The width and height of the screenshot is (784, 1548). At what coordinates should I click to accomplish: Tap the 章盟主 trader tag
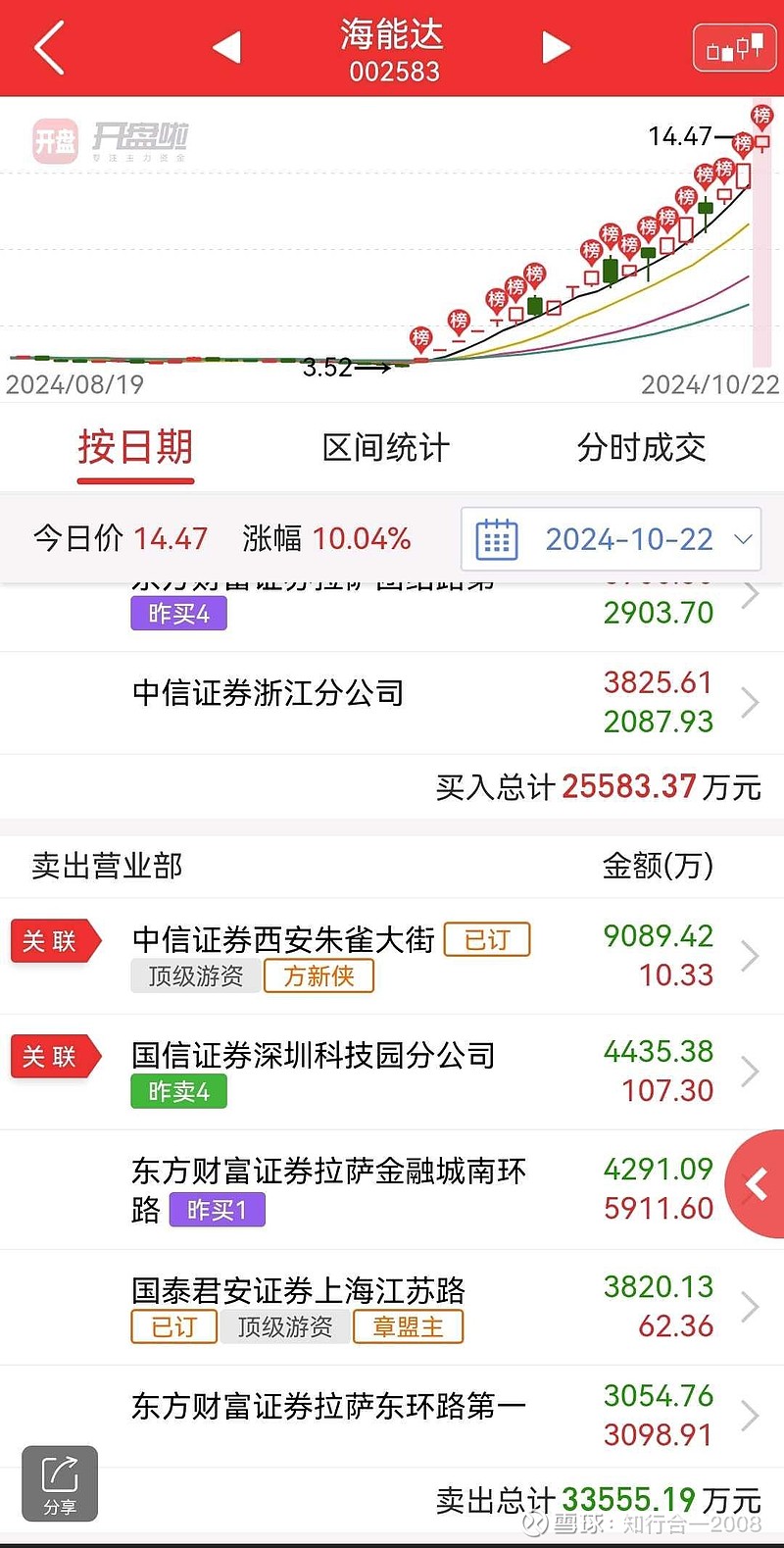coord(408,1327)
